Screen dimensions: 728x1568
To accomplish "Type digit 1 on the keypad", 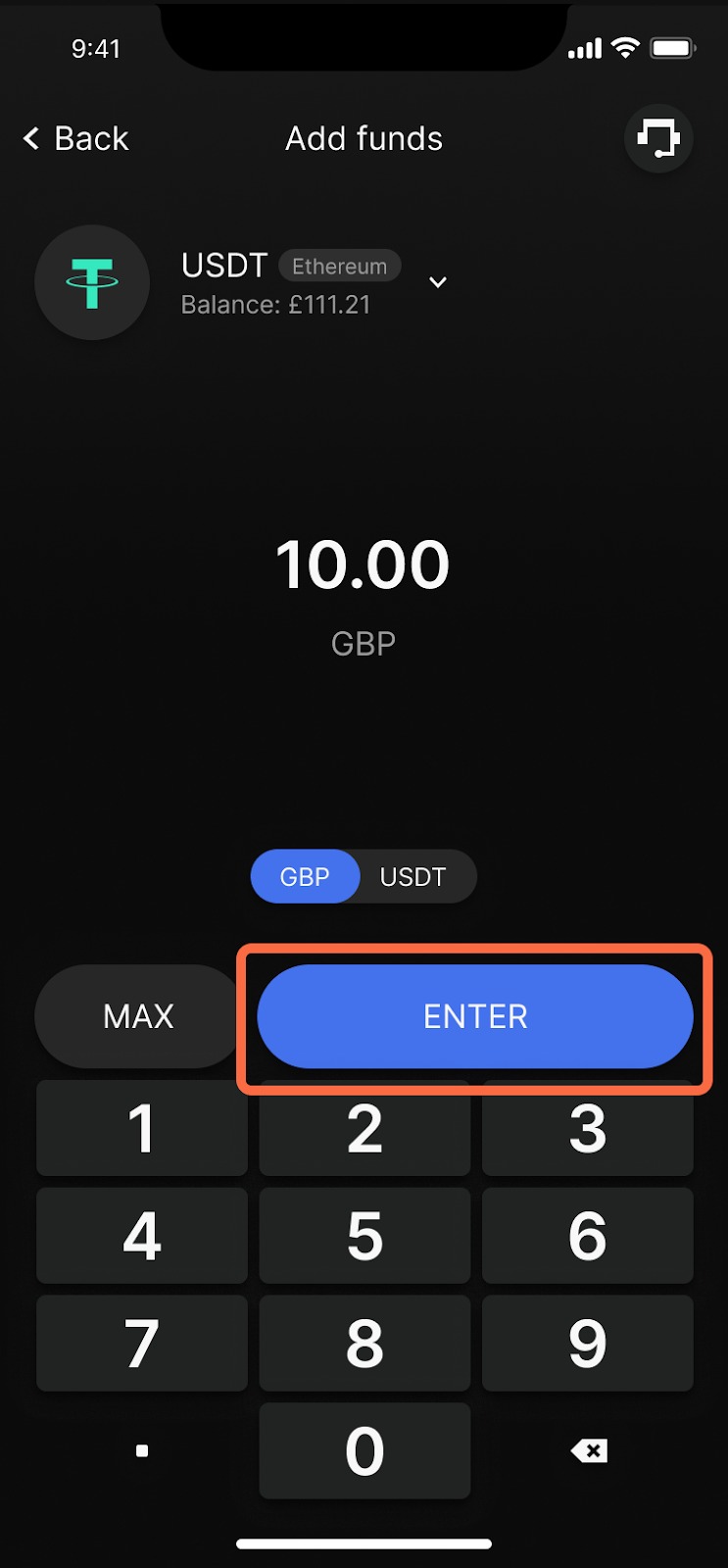I will coord(142,1128).
